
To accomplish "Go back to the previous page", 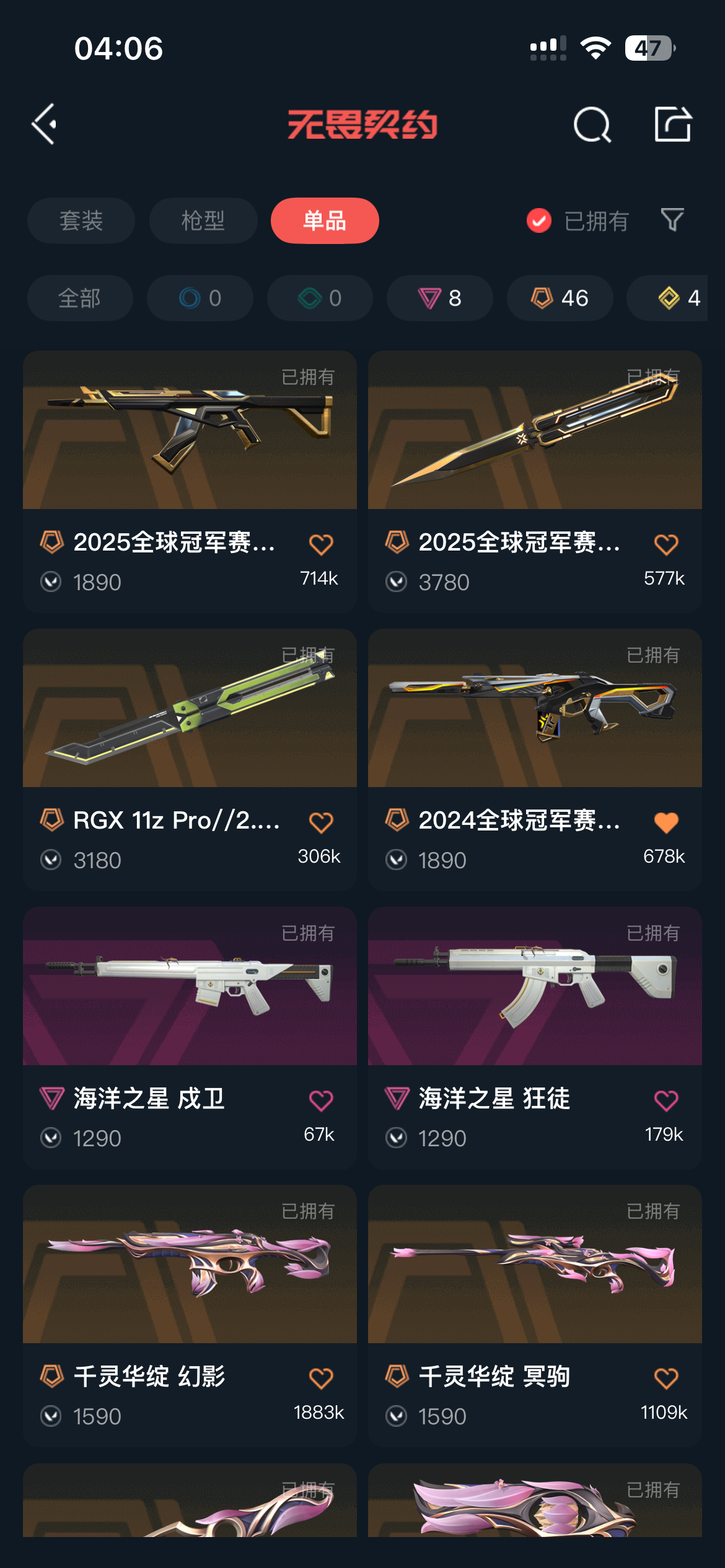I will click(45, 124).
